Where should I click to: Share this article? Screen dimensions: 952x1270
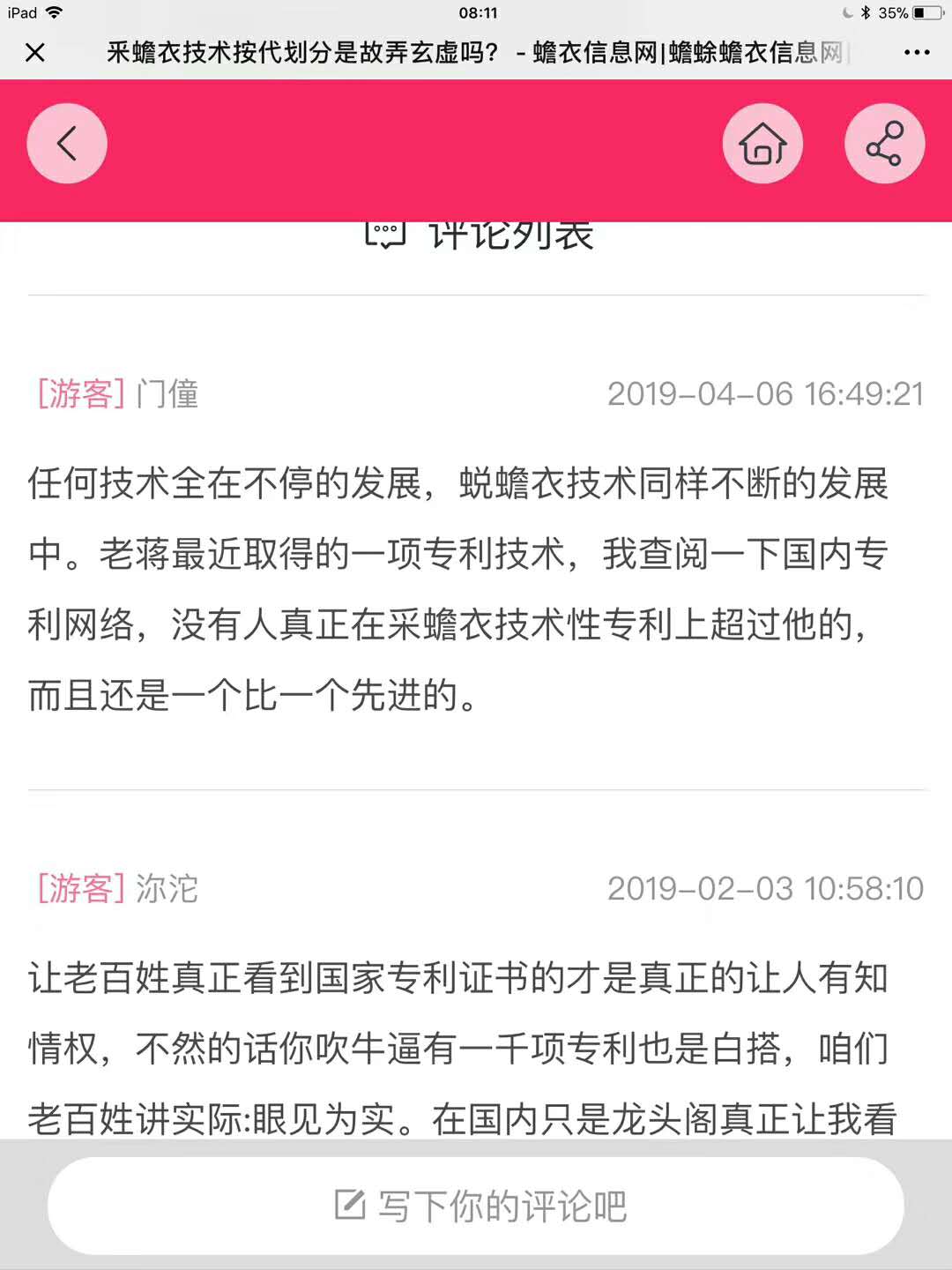(884, 144)
